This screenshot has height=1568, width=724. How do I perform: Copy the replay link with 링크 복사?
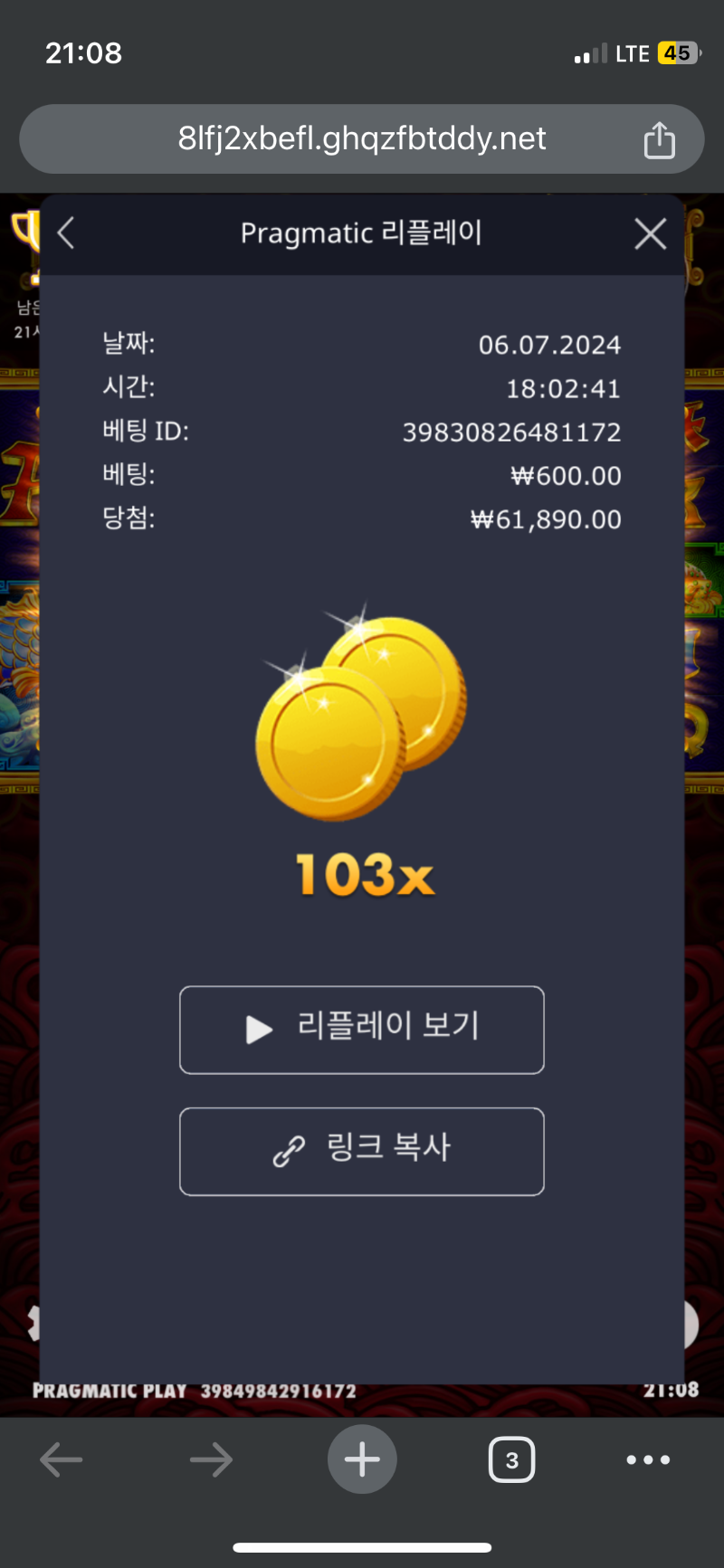(x=362, y=1151)
